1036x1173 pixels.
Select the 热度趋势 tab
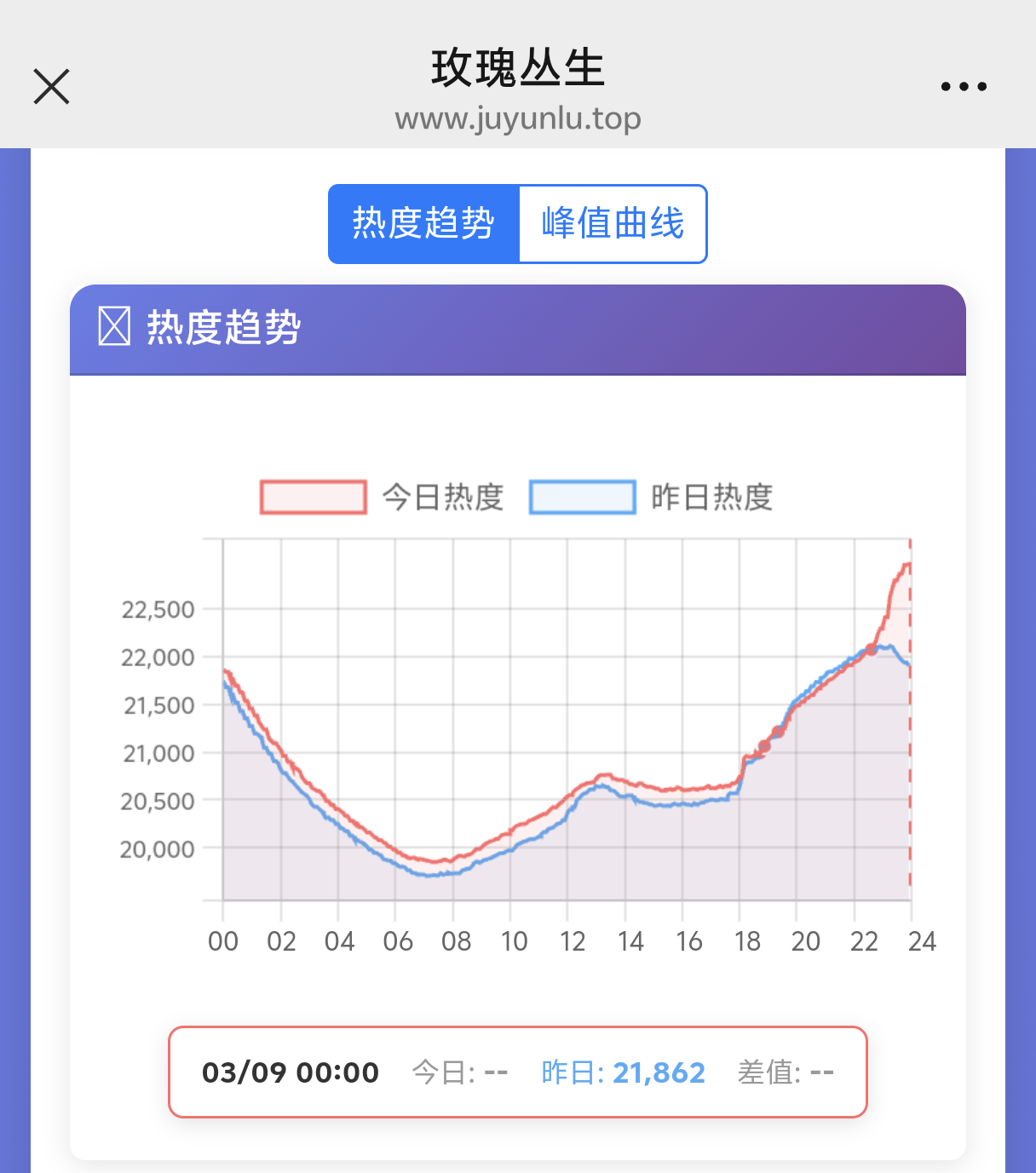pyautogui.click(x=423, y=224)
